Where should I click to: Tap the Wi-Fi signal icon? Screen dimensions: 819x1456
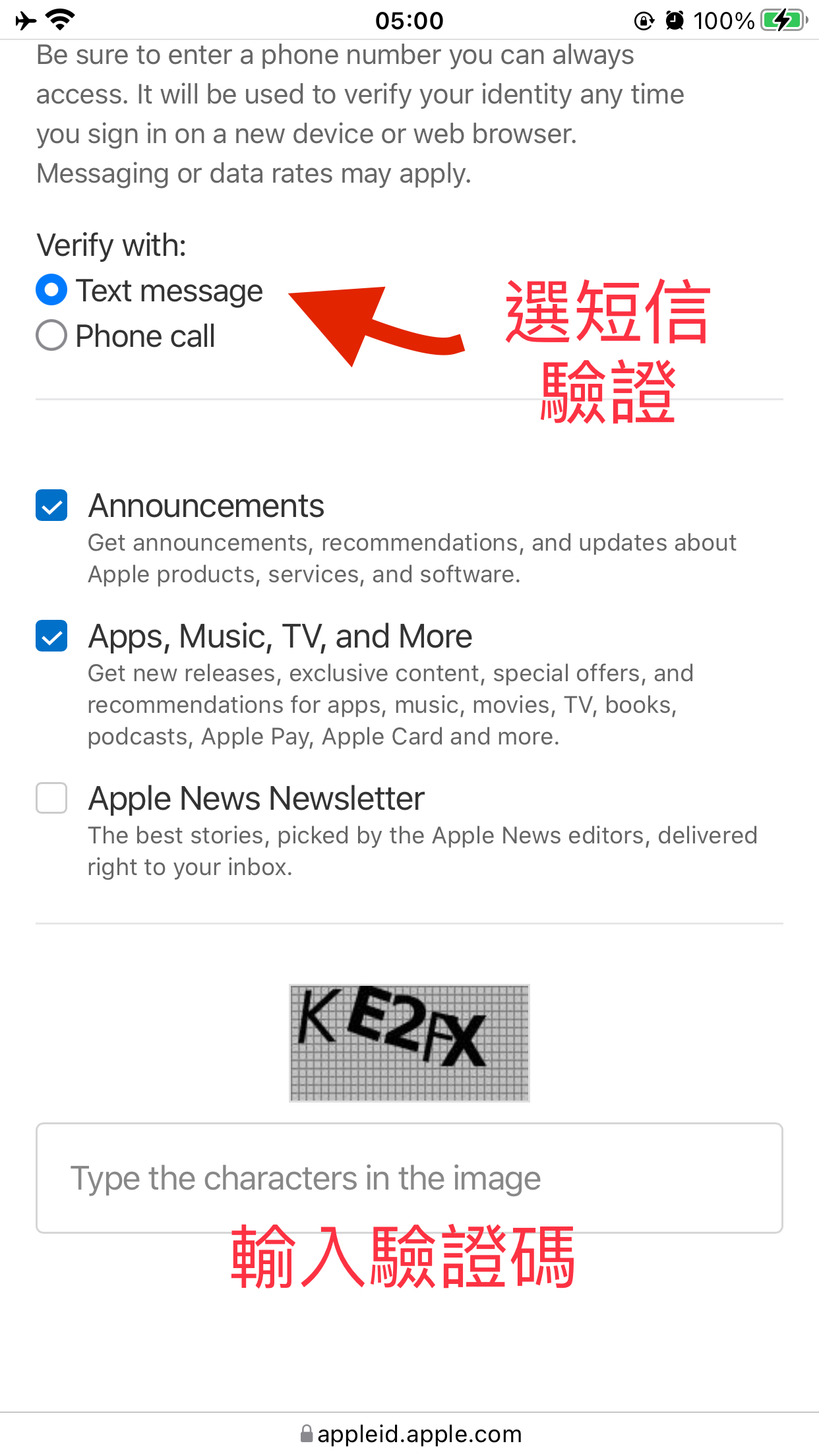tap(59, 20)
